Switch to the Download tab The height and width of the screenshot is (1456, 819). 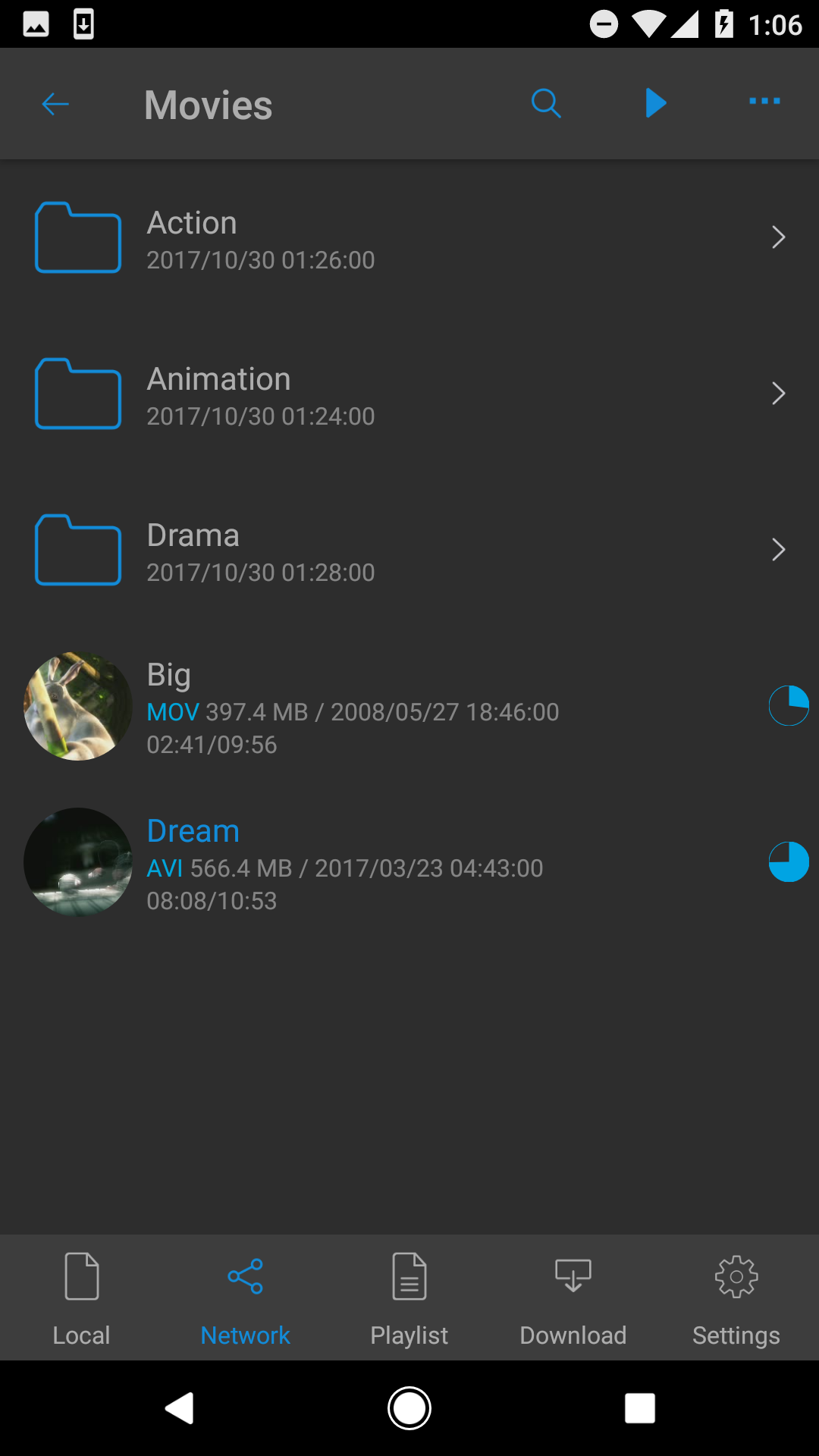[x=573, y=1335]
